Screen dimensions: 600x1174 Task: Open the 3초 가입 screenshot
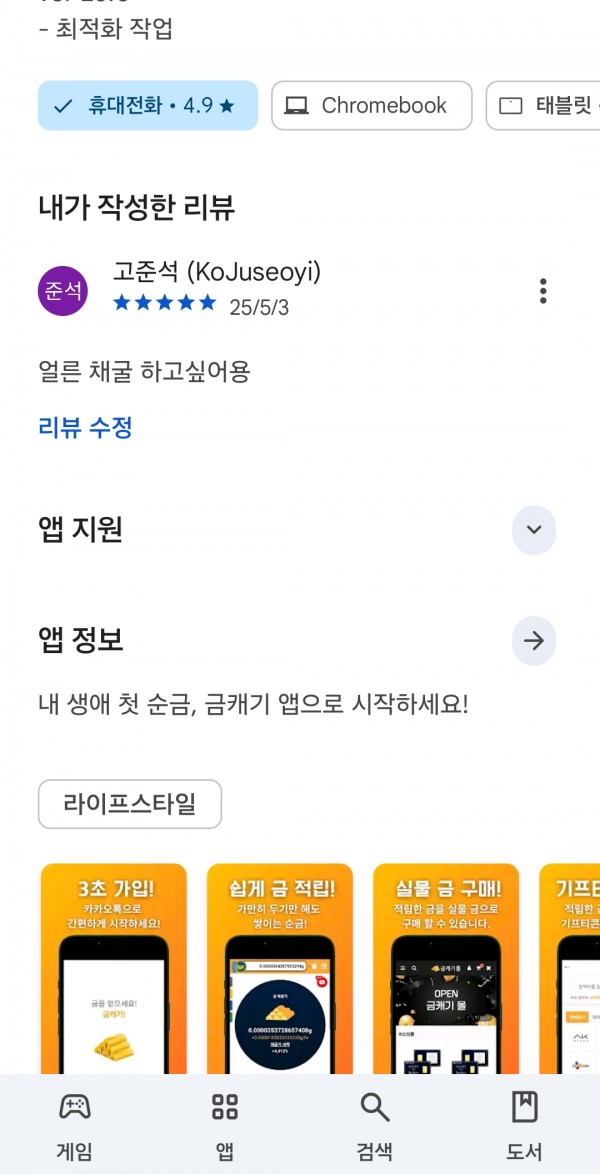(x=114, y=968)
